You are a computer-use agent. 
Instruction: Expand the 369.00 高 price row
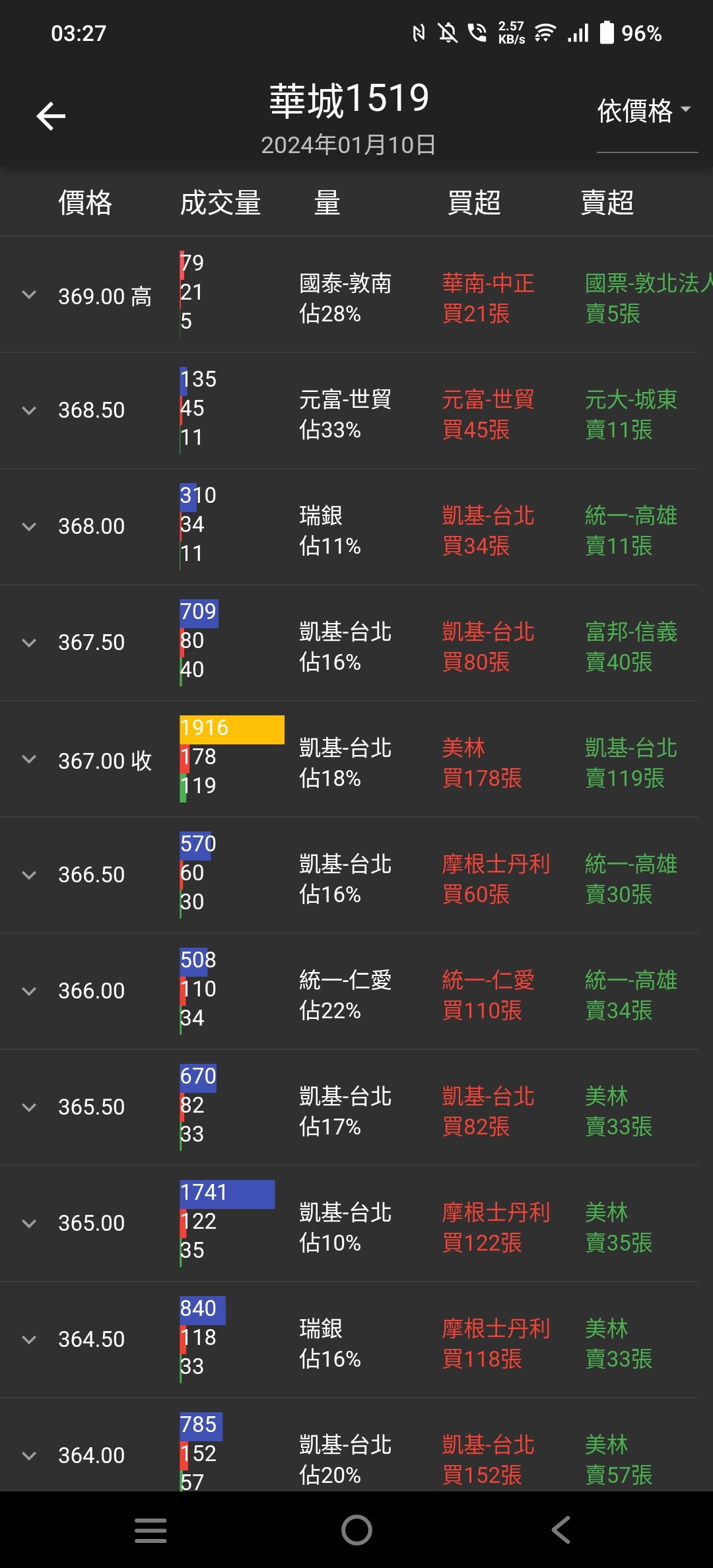point(29,295)
